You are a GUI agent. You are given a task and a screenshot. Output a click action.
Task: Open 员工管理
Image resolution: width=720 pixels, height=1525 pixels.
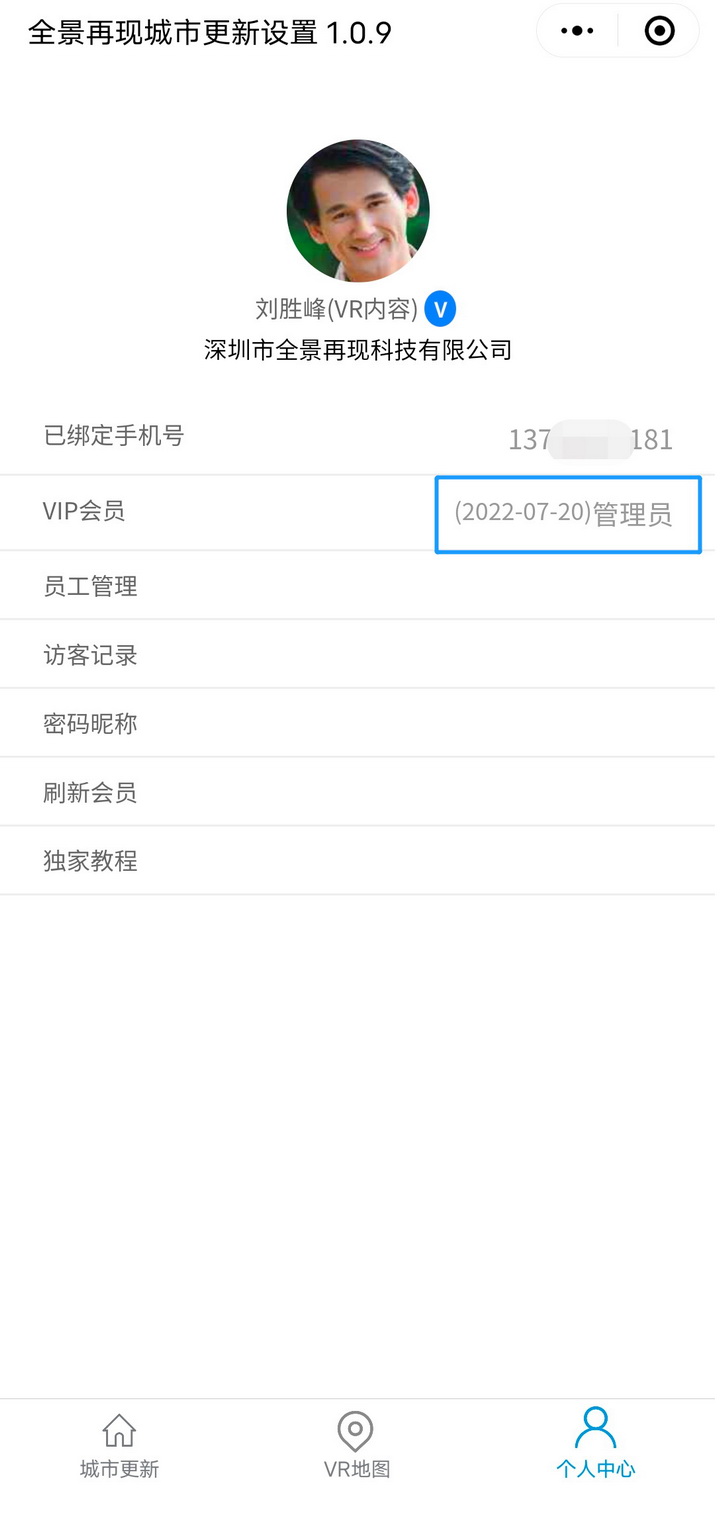click(x=360, y=586)
